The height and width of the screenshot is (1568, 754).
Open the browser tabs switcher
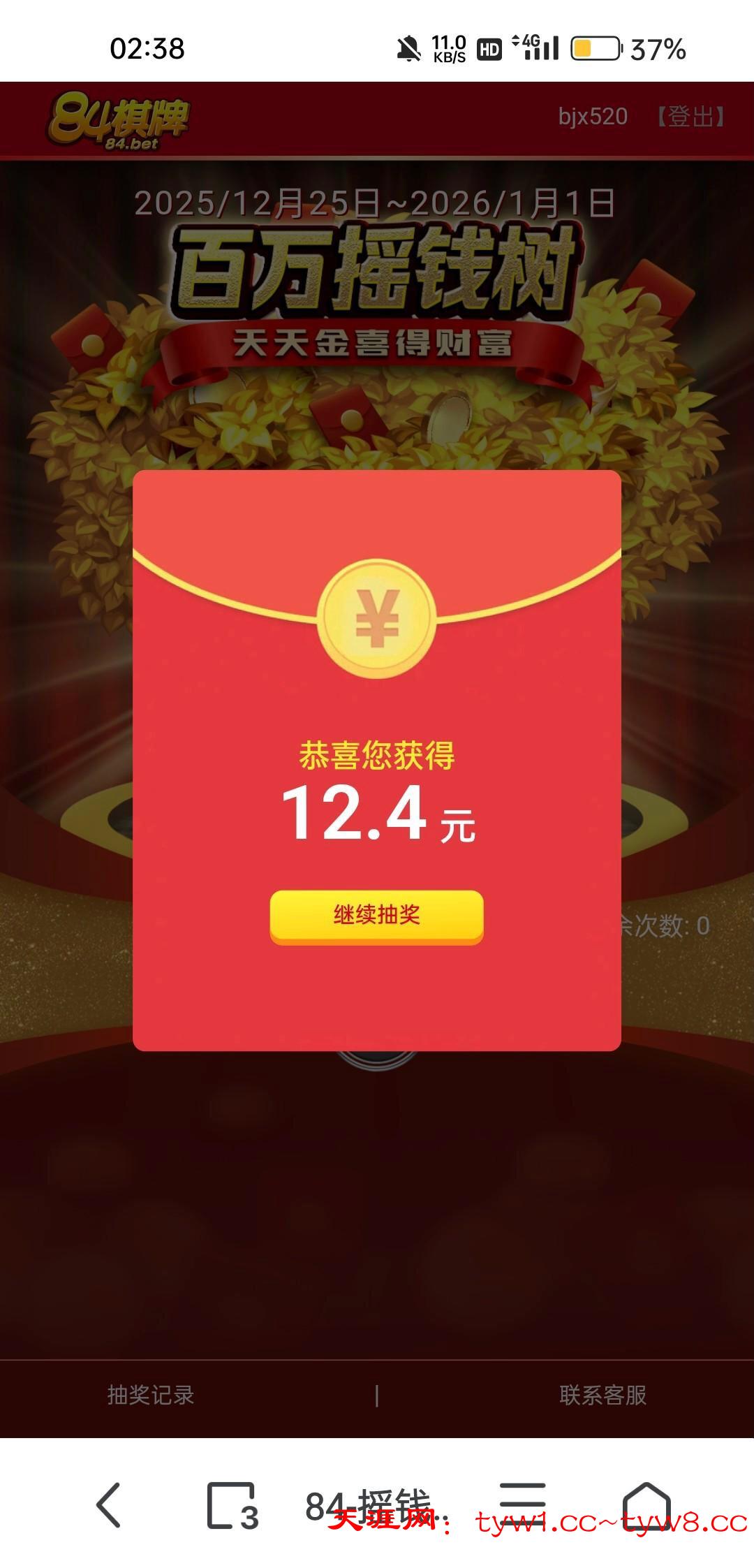pyautogui.click(x=232, y=1505)
